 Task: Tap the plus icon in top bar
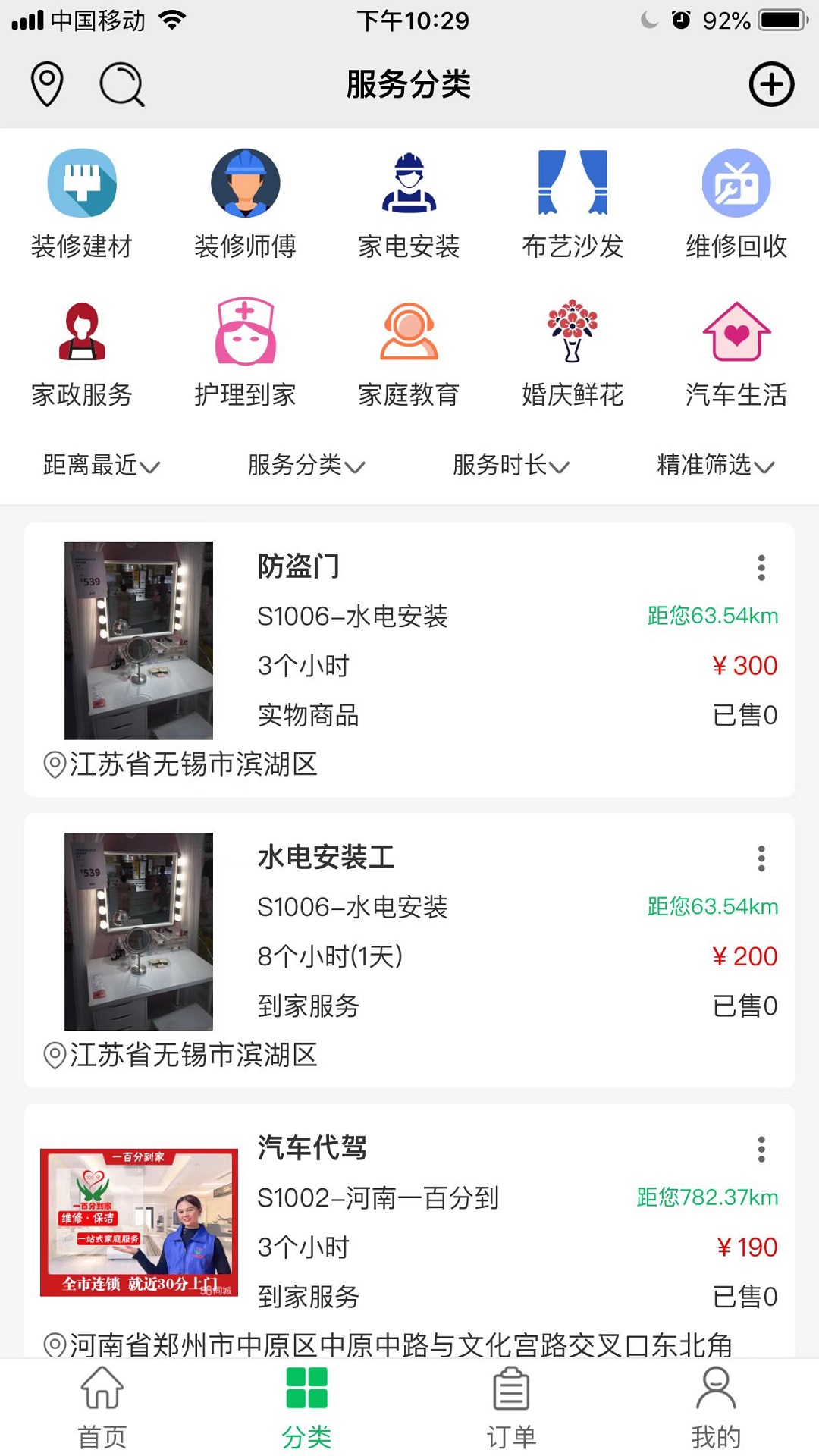click(x=771, y=85)
